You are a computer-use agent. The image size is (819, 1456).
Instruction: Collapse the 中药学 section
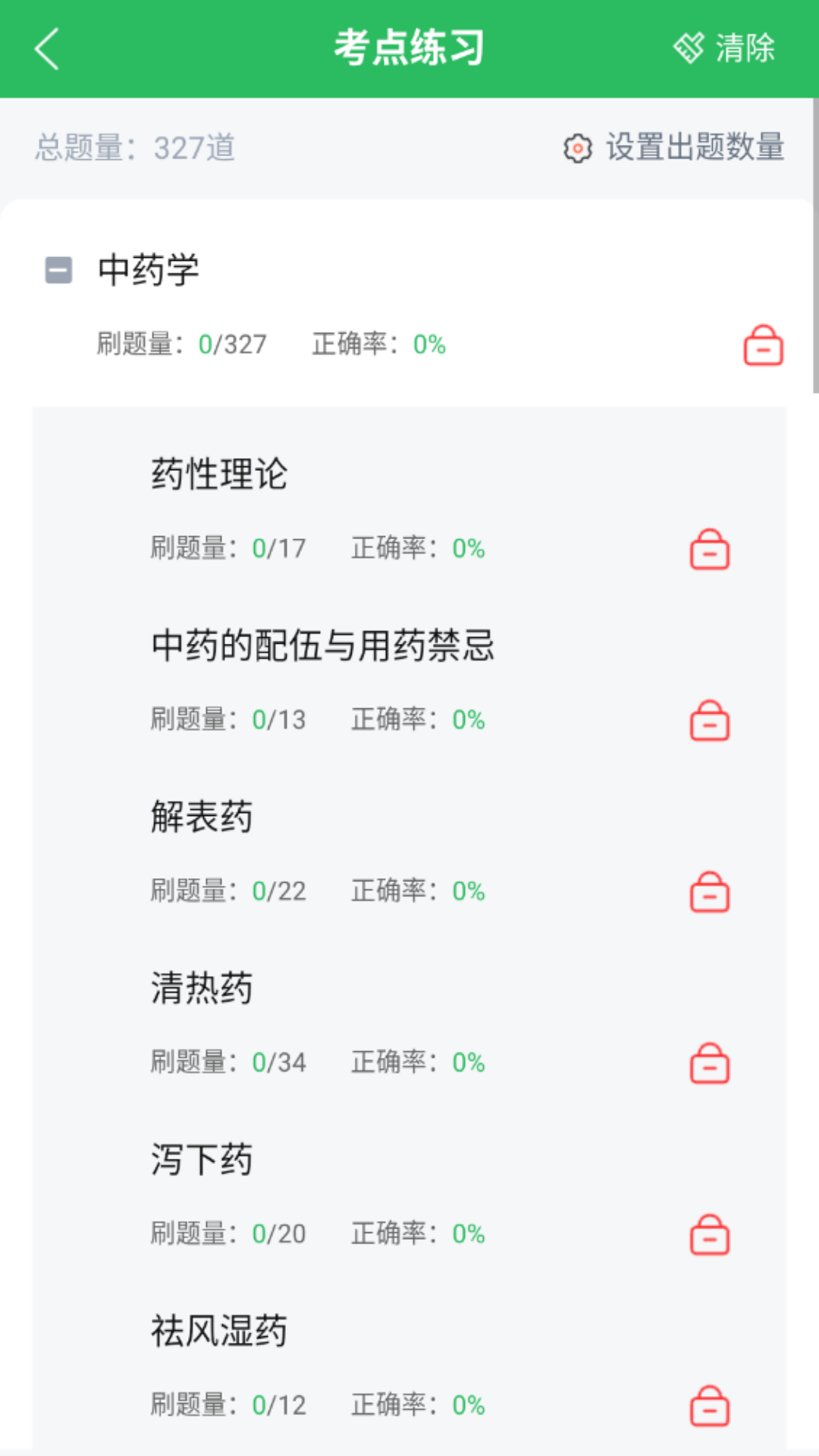[x=58, y=268]
